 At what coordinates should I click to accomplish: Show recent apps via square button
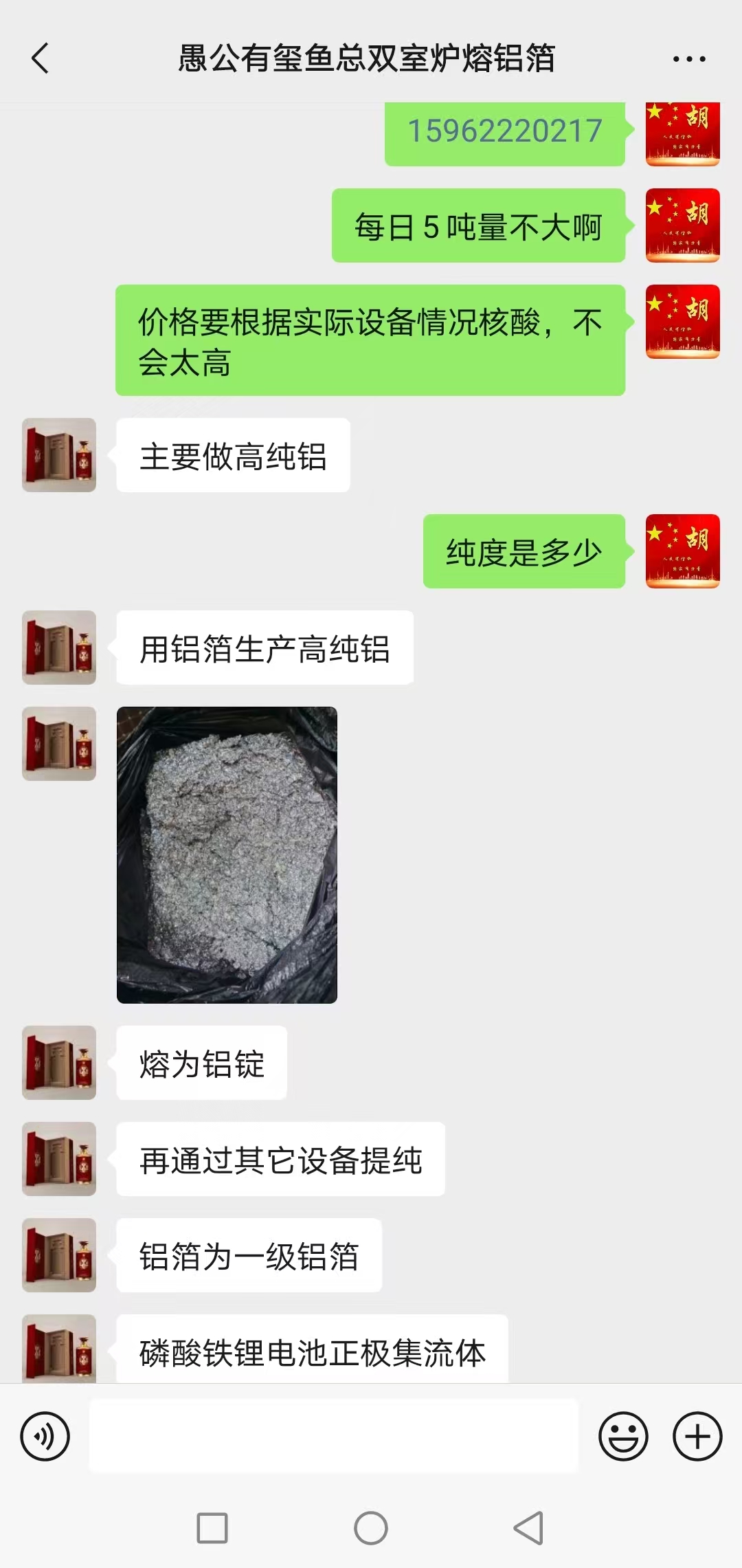[x=212, y=1528]
